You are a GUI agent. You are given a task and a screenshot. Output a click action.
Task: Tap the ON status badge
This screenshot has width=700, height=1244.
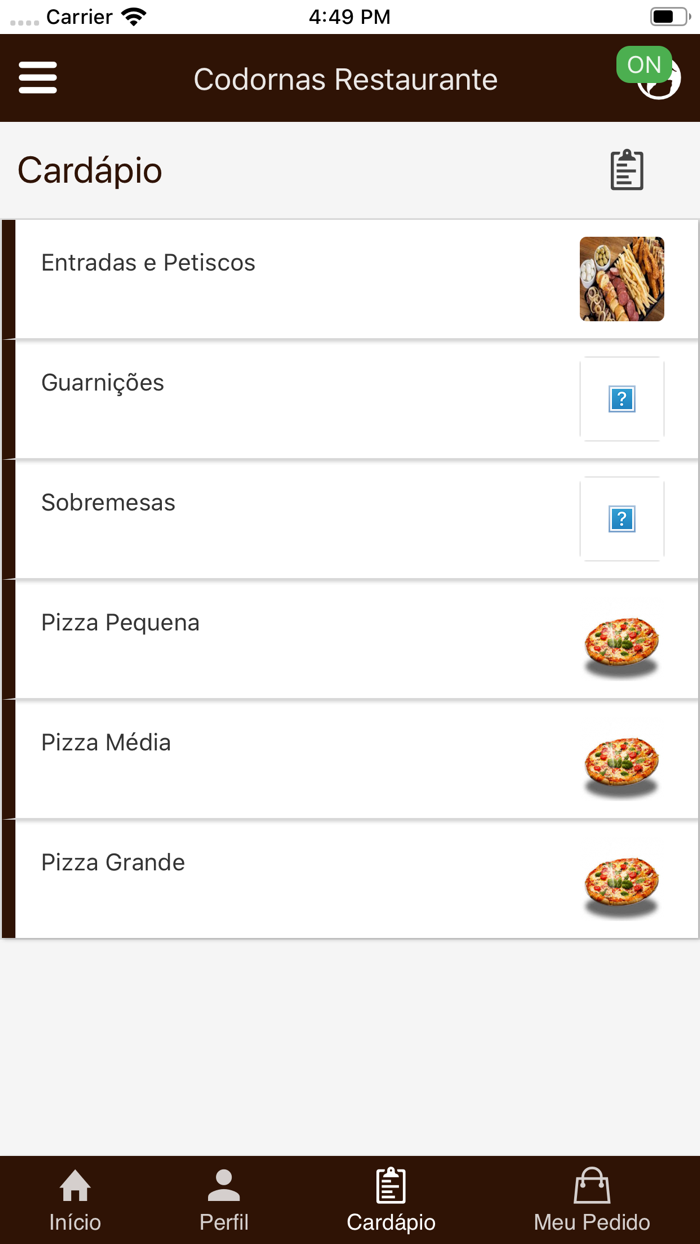644,65
